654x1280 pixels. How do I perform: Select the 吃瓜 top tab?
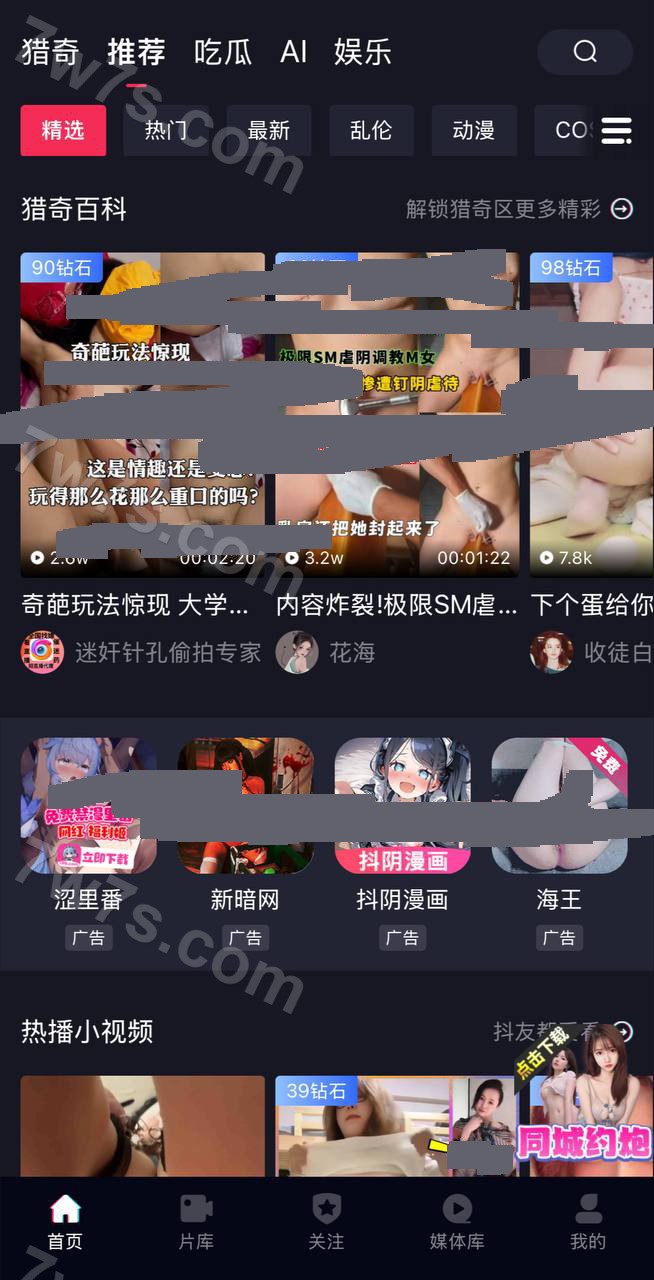(223, 52)
